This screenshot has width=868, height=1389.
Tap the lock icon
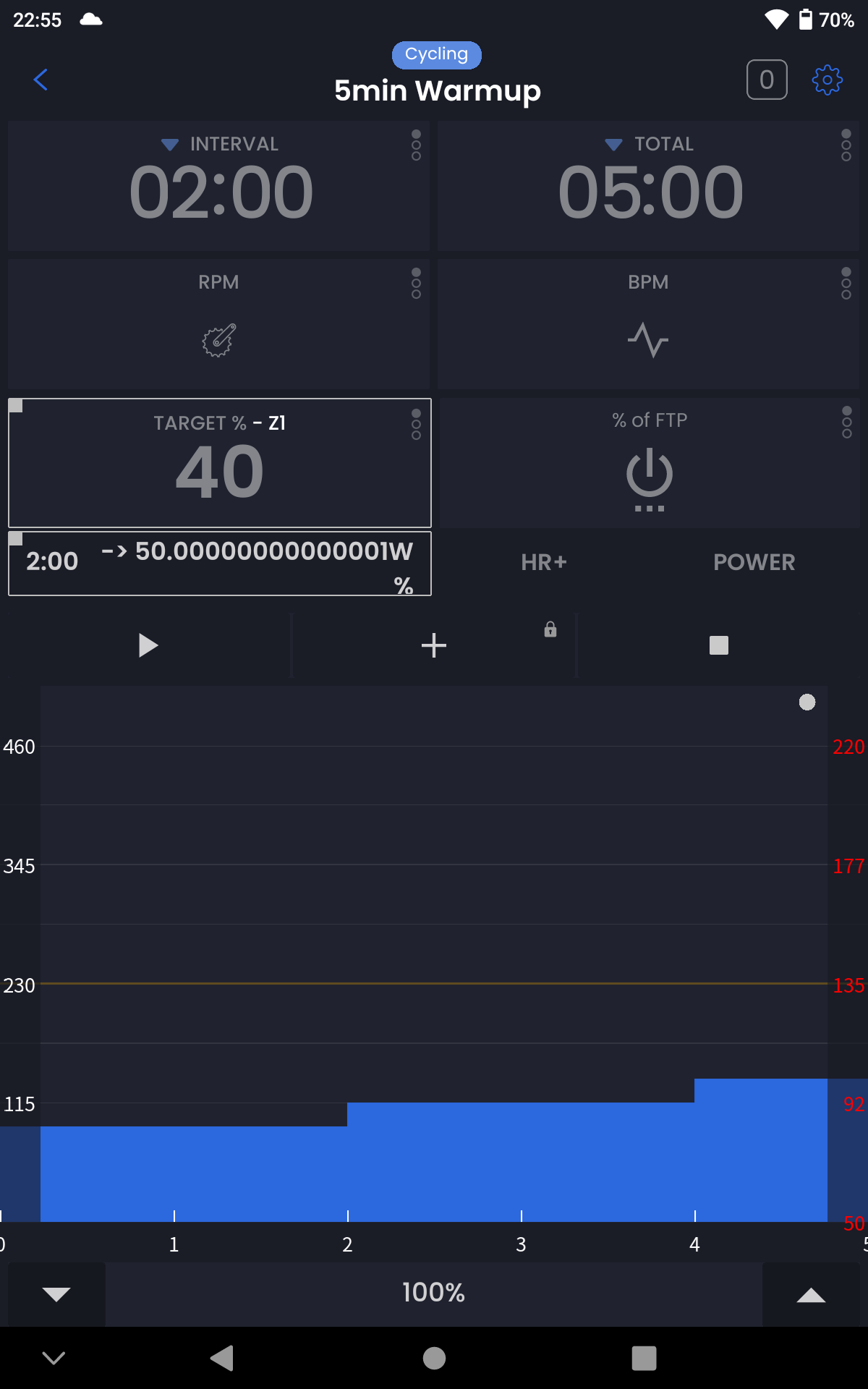[x=550, y=629]
